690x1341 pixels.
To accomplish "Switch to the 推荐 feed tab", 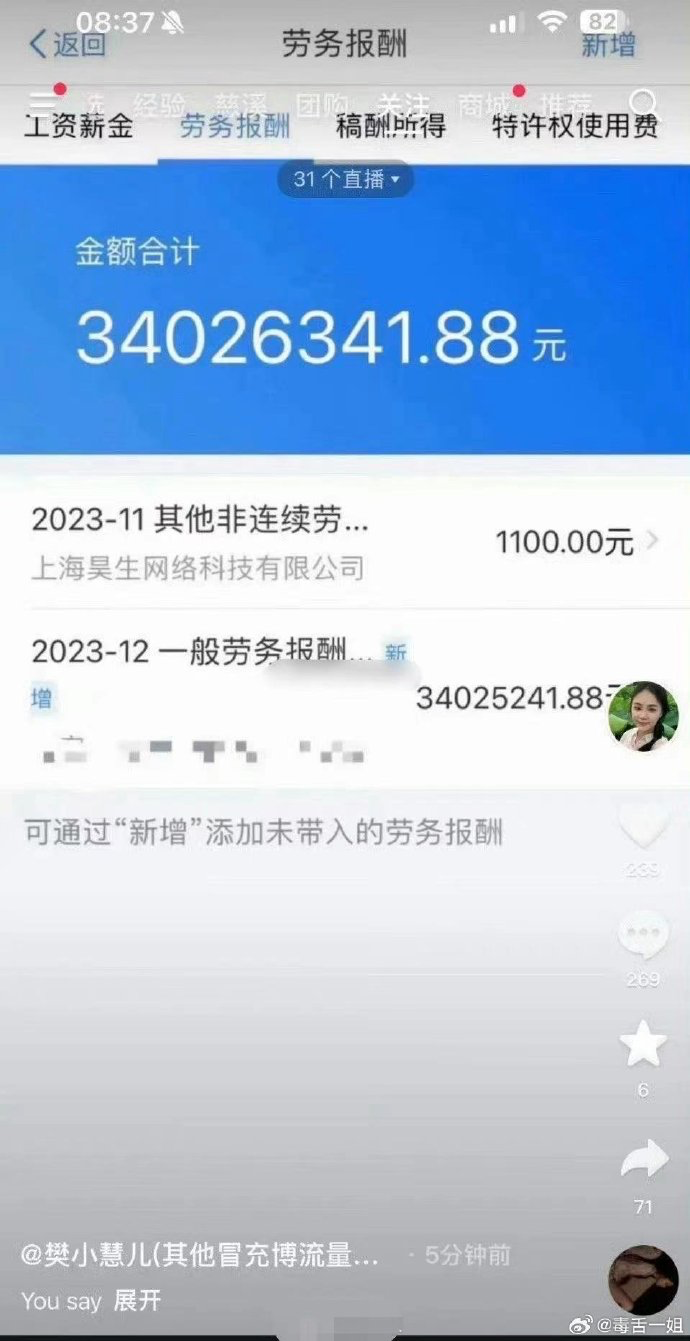I will [565, 104].
